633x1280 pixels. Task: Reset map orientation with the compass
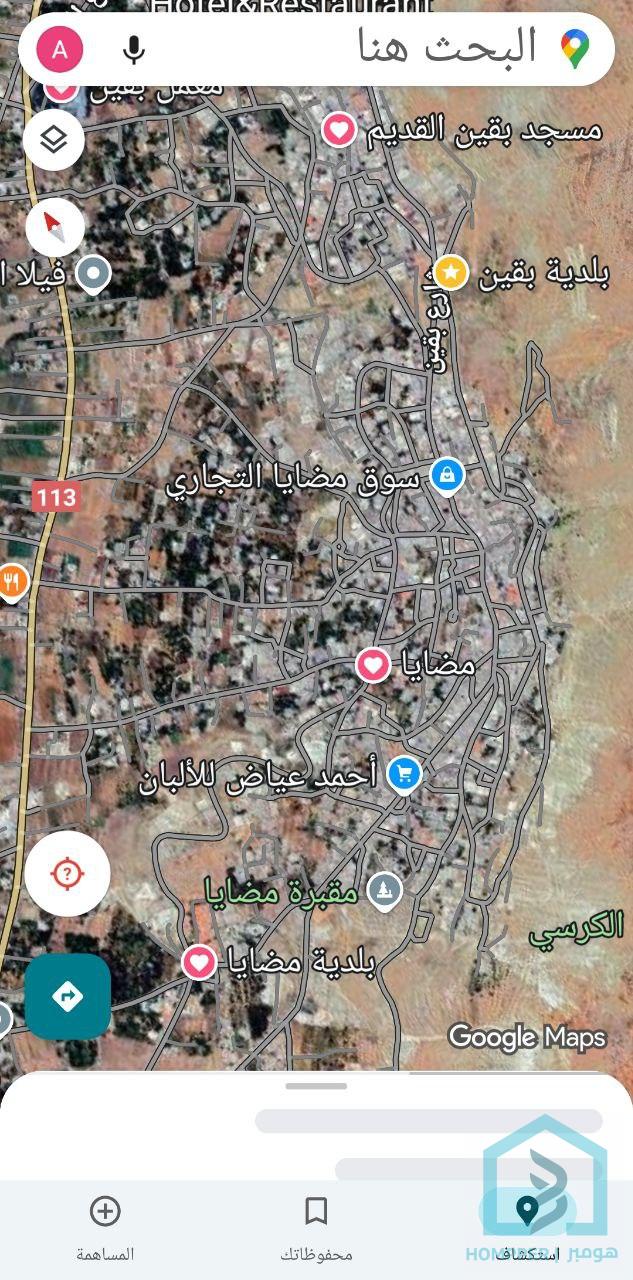tap(55, 228)
